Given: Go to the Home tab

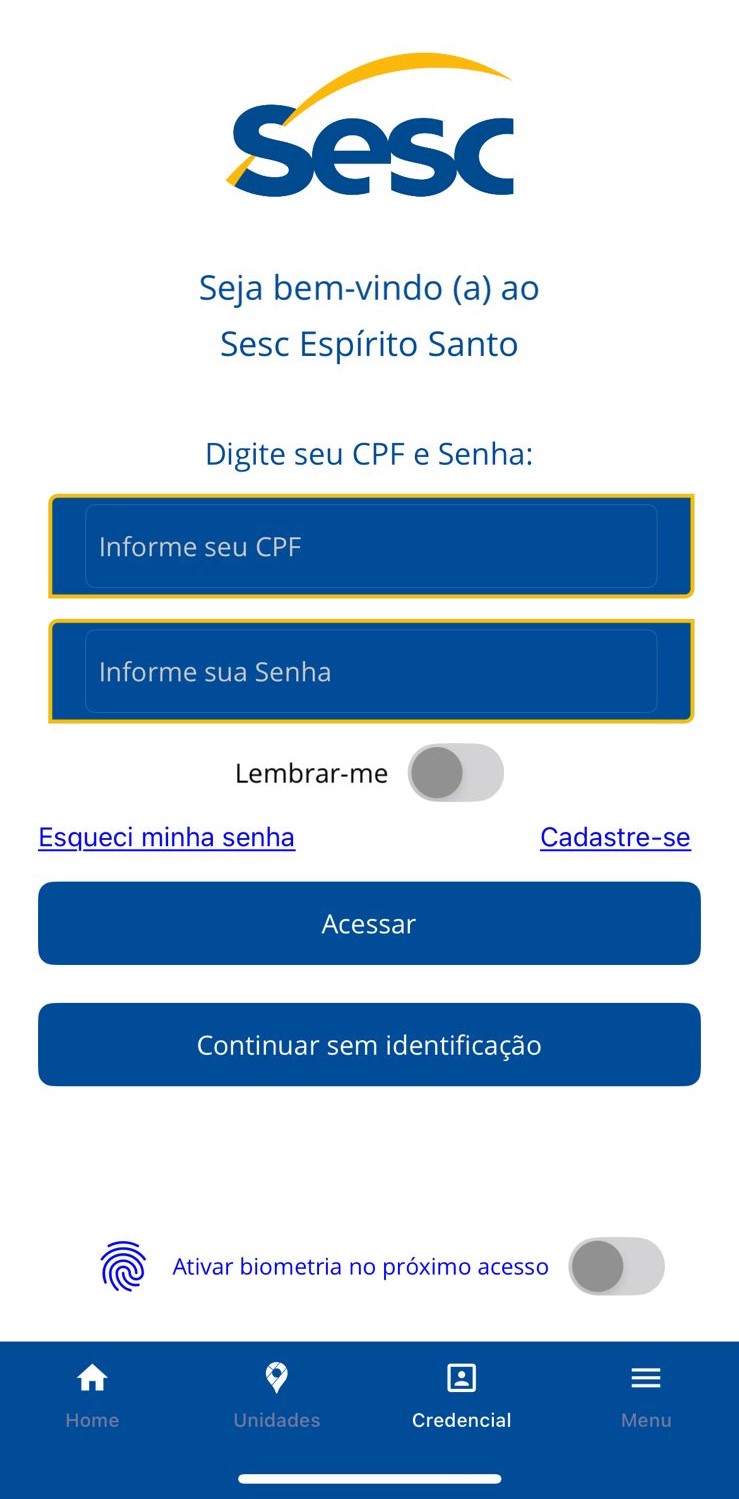Looking at the screenshot, I should click(x=92, y=1396).
